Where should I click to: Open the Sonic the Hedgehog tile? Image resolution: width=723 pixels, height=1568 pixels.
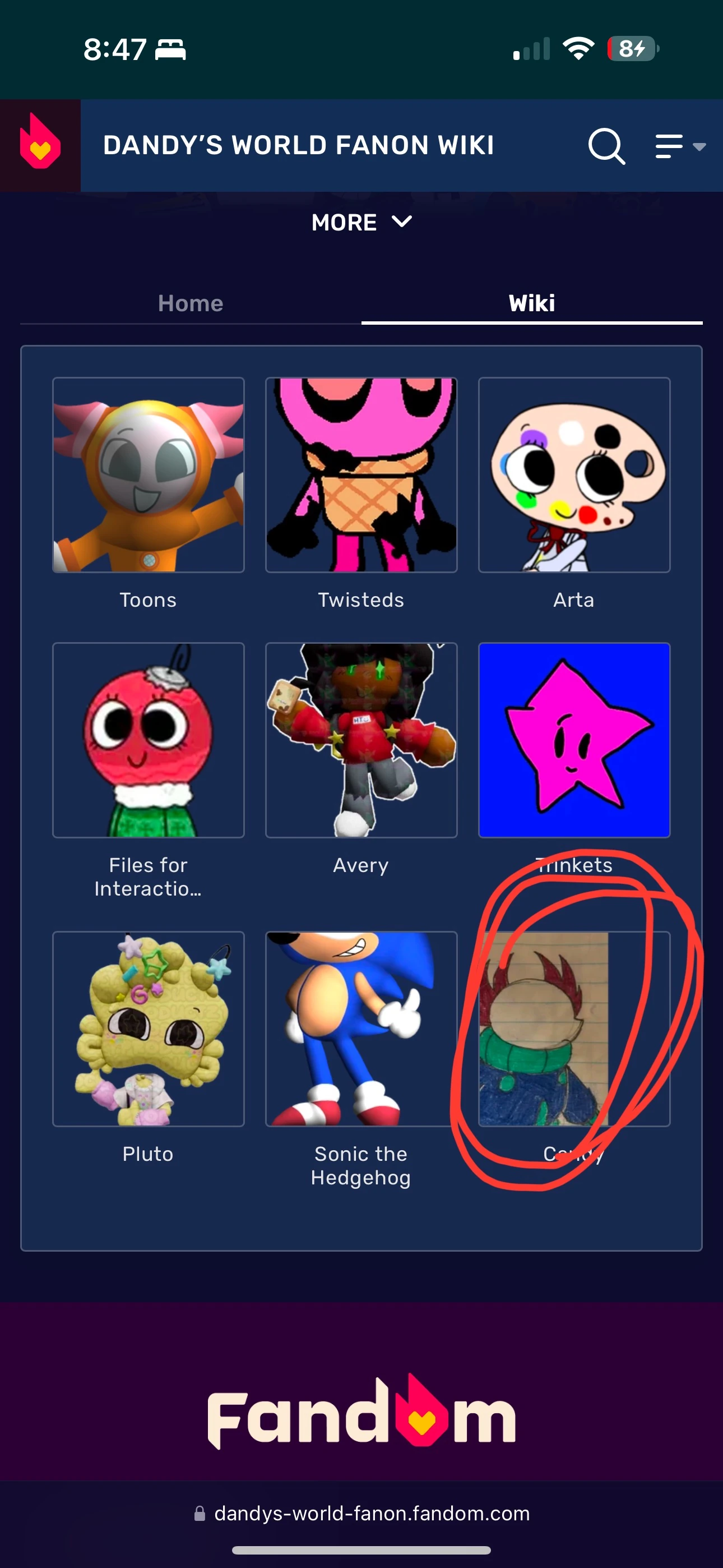pos(361,1029)
